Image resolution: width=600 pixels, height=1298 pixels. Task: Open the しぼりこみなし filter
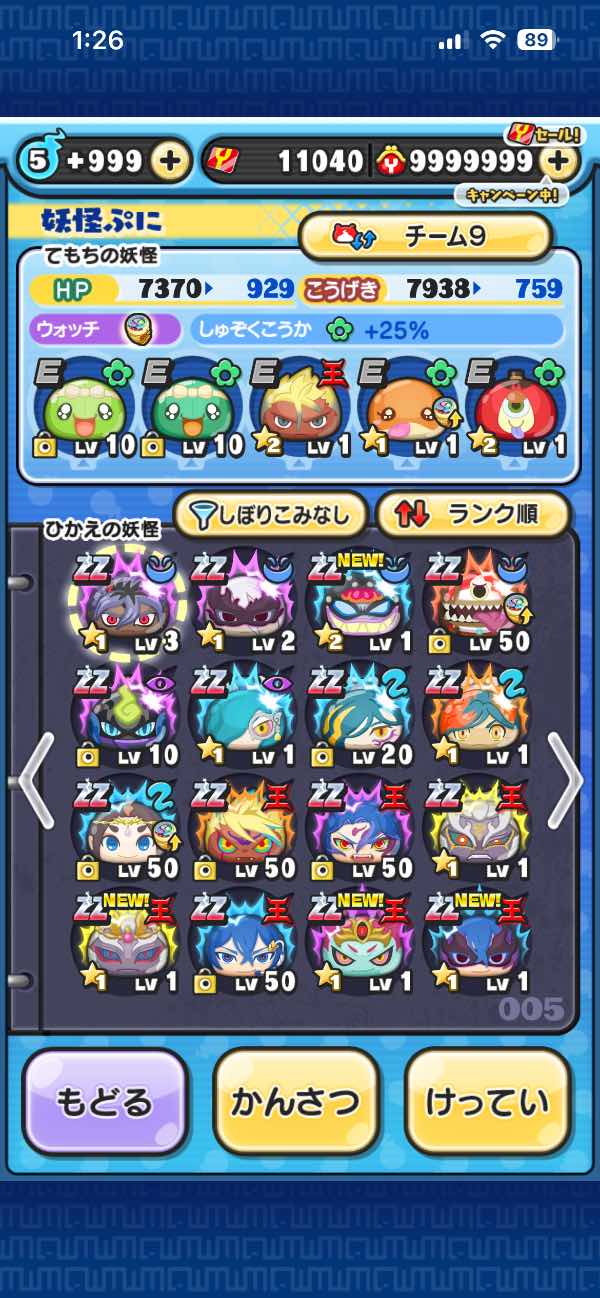tap(270, 515)
